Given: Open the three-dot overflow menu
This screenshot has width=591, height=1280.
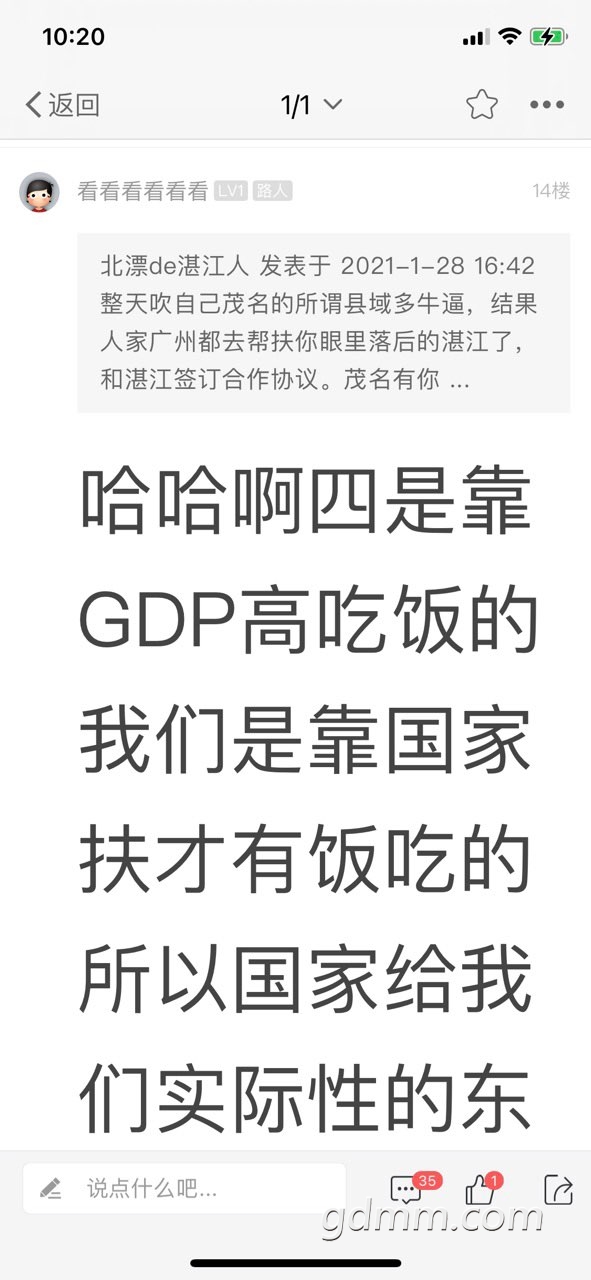Looking at the screenshot, I should pos(547,104).
